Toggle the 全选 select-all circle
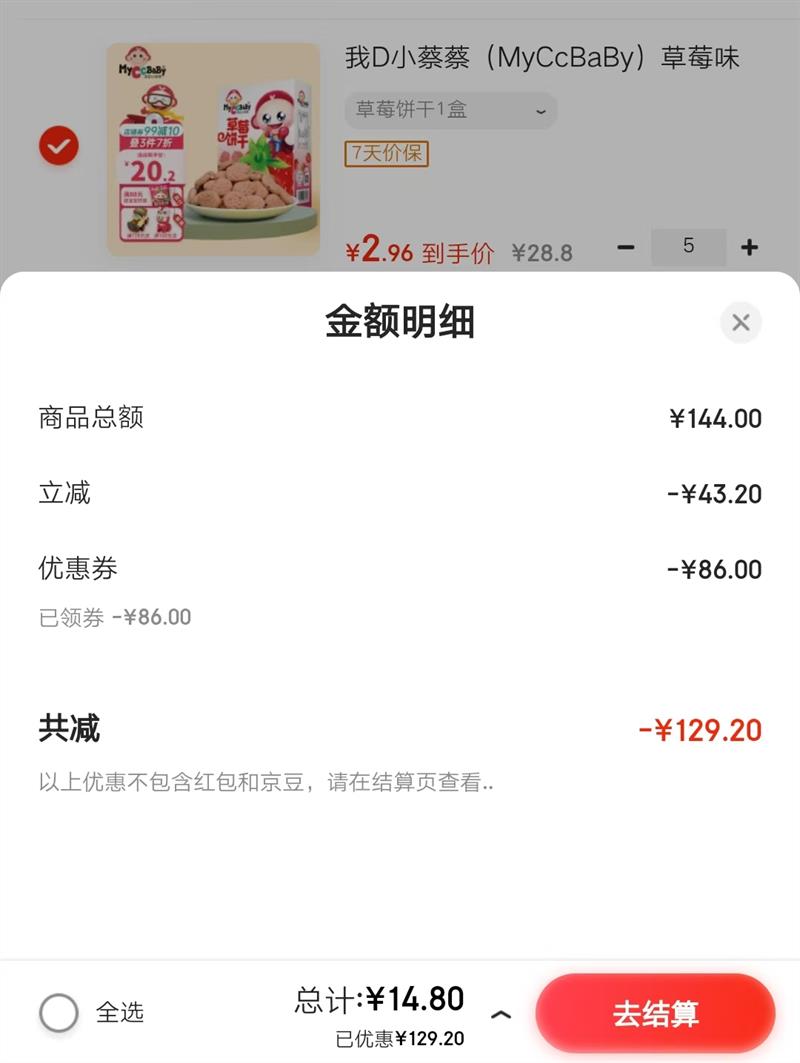Viewport: 800px width, 1063px height. pos(59,1013)
